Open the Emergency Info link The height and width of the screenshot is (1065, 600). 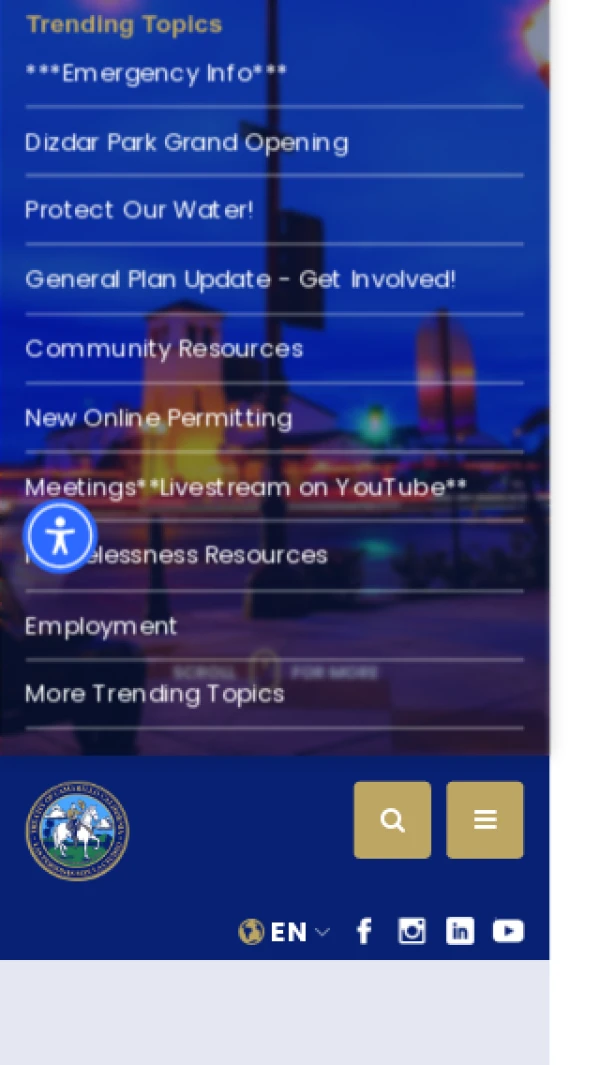(156, 74)
